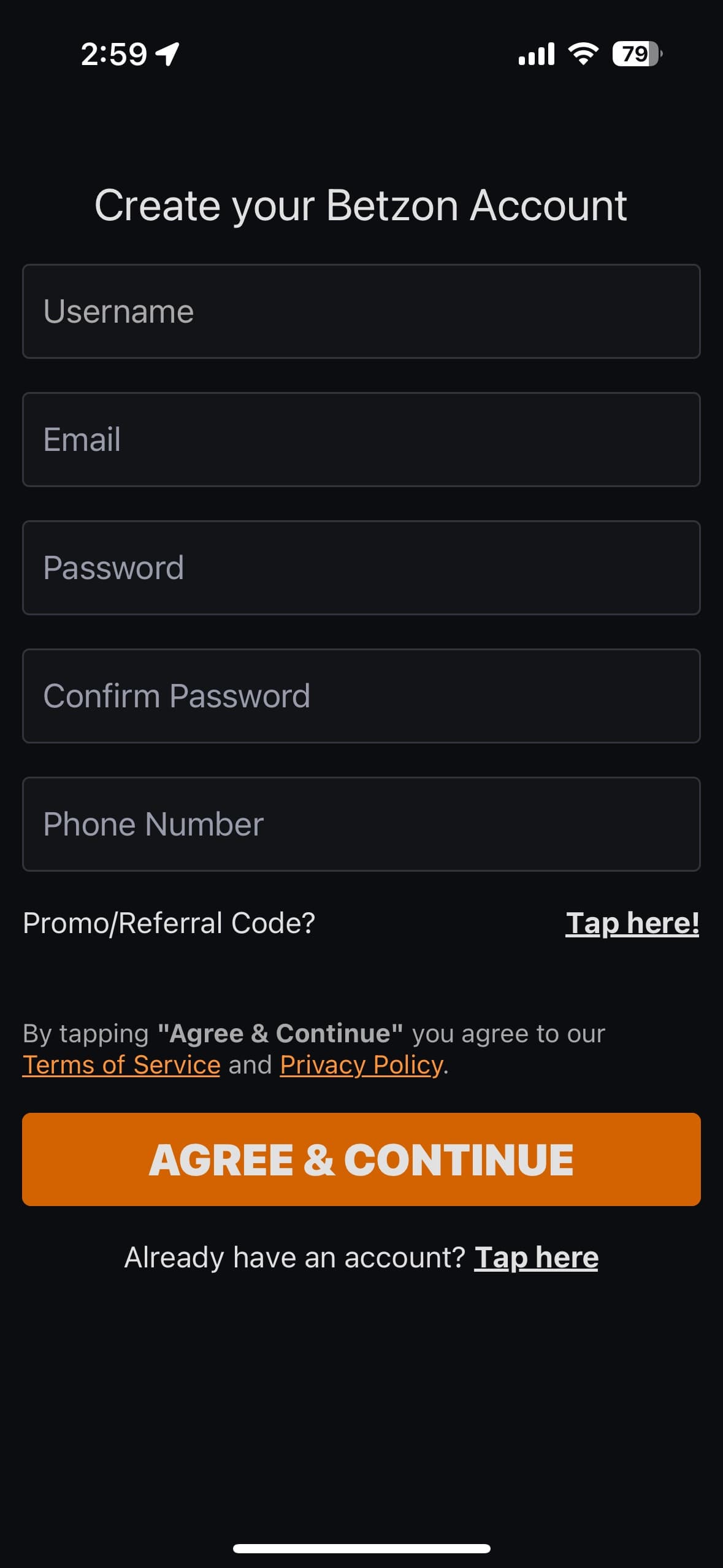
Task: Select the Password field
Action: [x=361, y=567]
